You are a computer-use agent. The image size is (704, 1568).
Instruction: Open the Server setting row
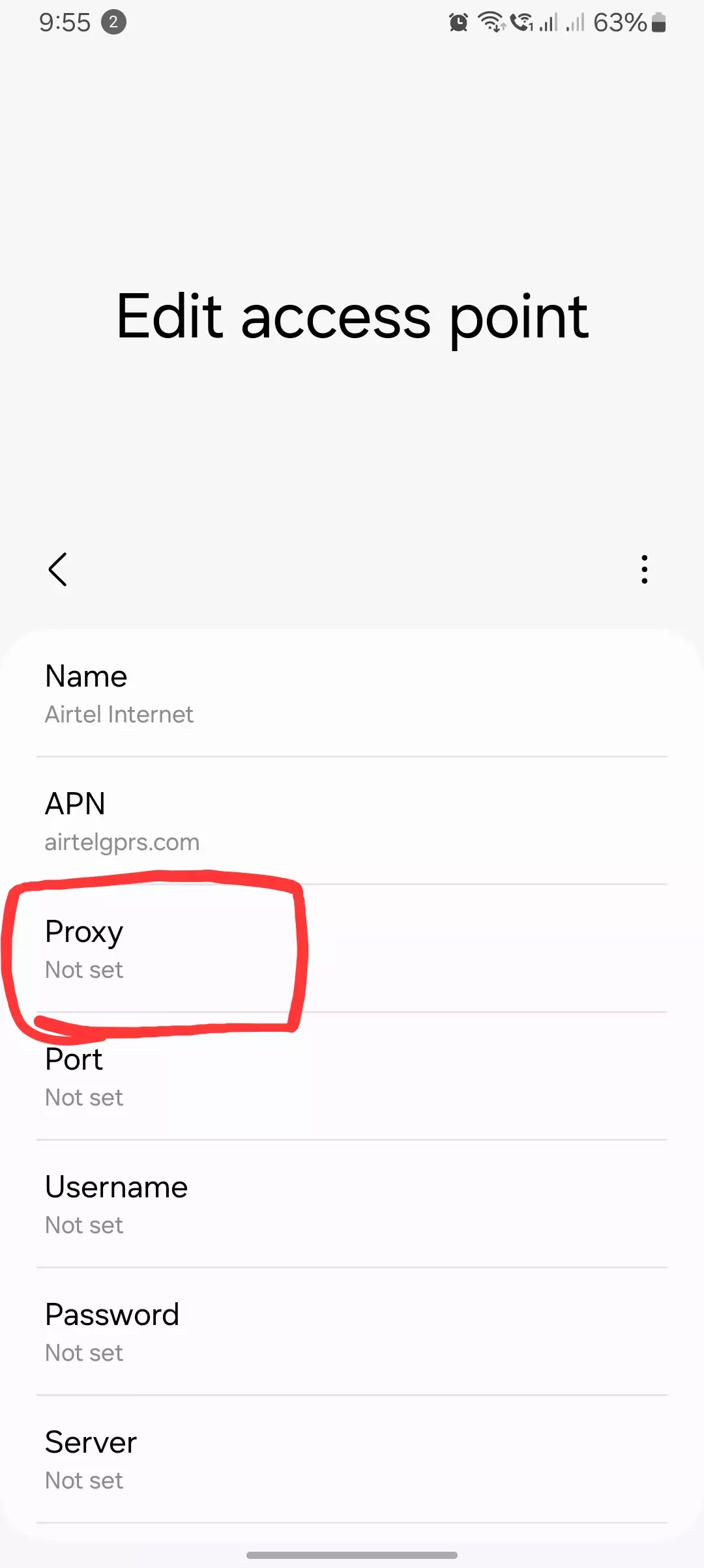click(x=352, y=1461)
